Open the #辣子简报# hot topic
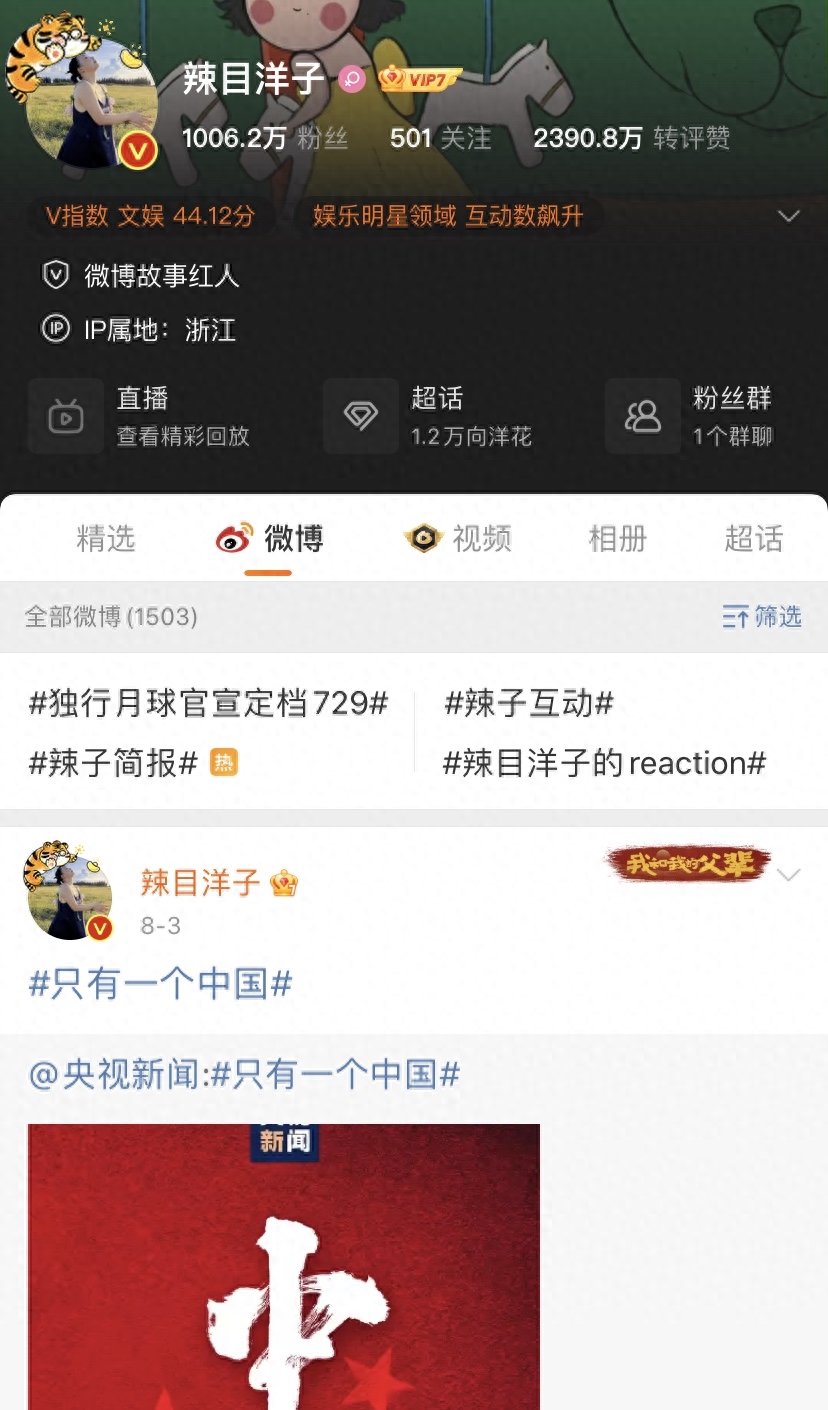 tap(114, 764)
